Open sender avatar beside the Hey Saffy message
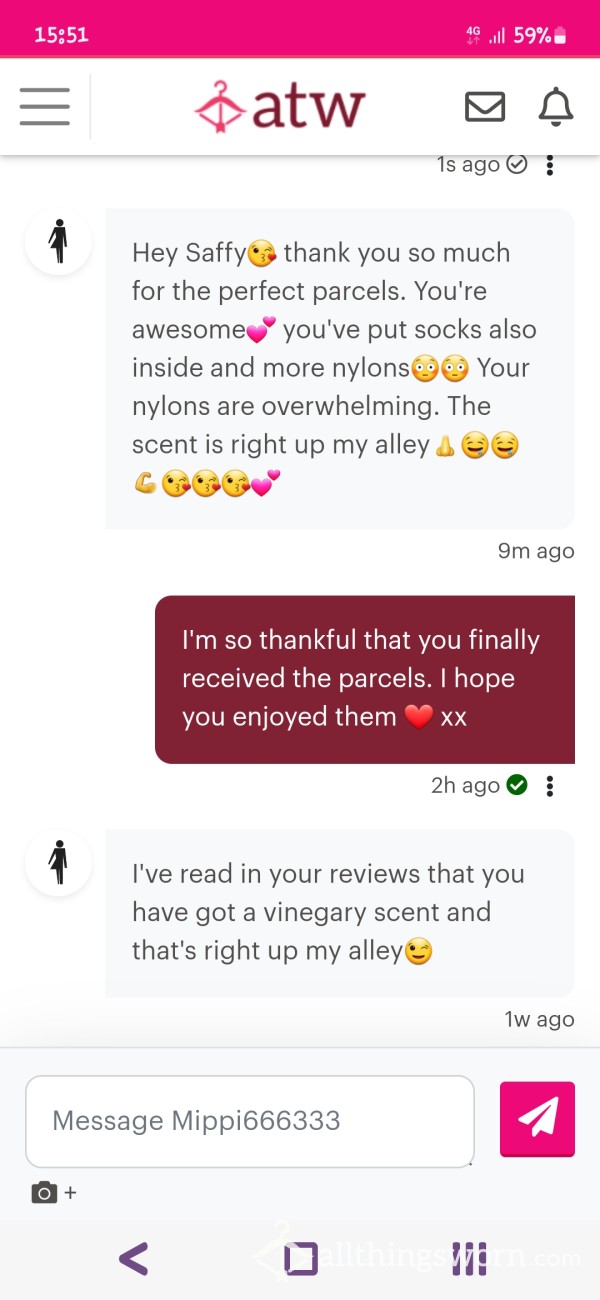 58,241
